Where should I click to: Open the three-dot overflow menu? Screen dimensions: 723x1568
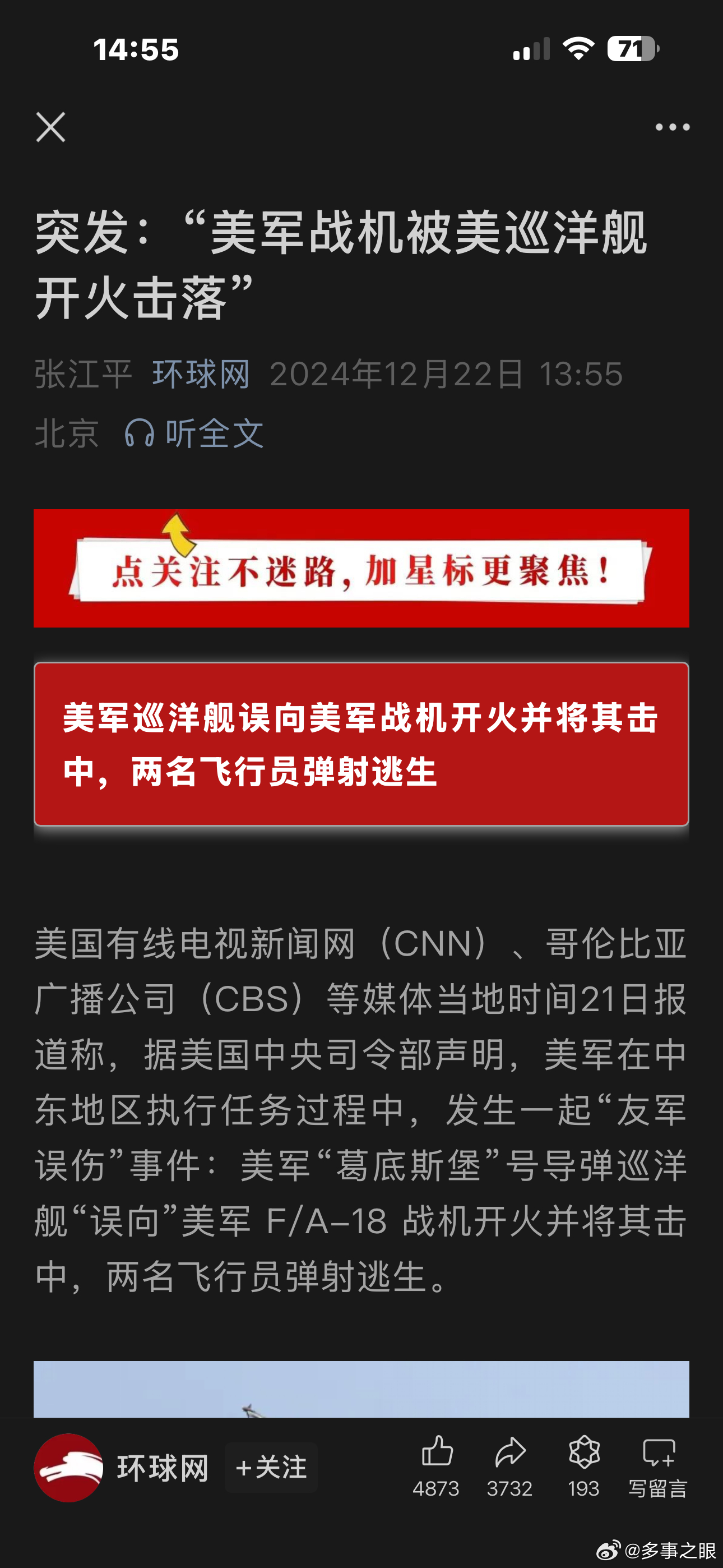[x=673, y=127]
